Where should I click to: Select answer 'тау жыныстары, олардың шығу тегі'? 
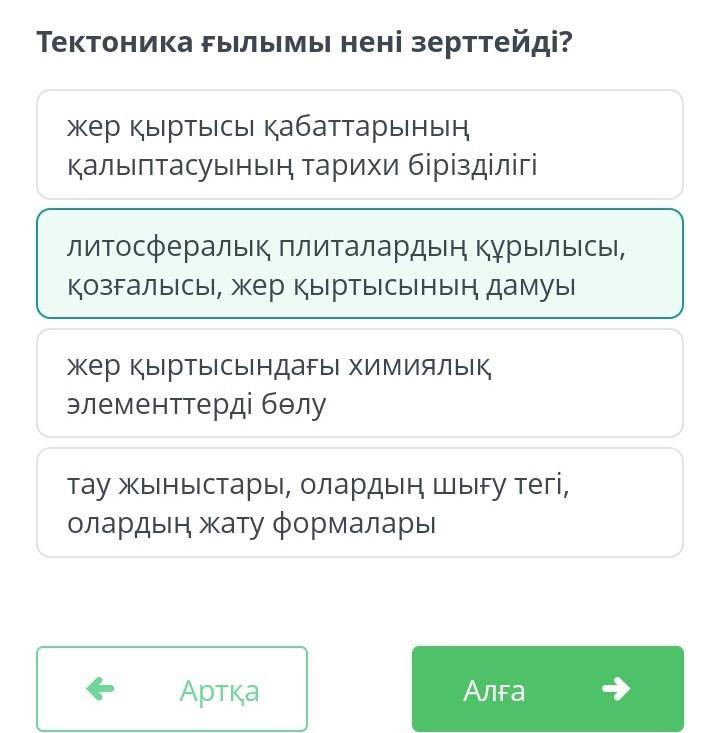coord(360,503)
